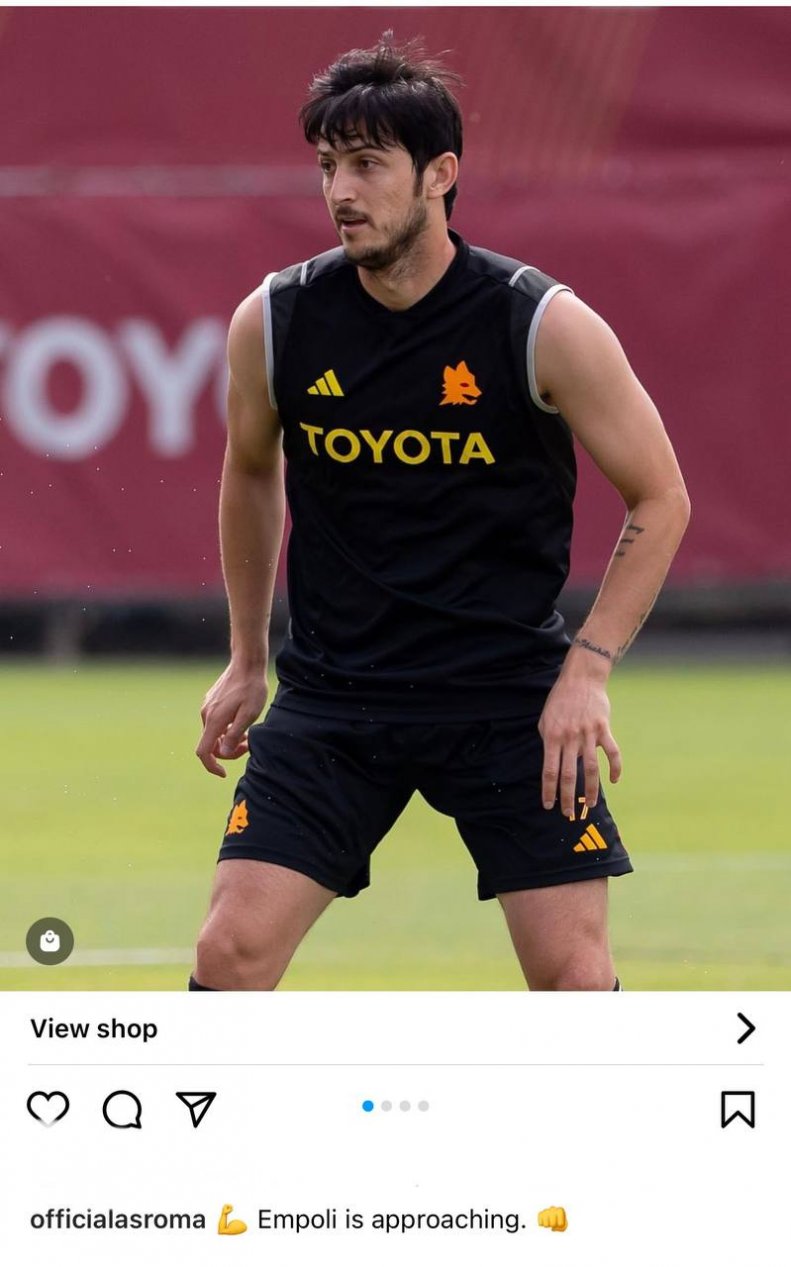Open comments on the post
The width and height of the screenshot is (791, 1267).
click(x=122, y=1109)
